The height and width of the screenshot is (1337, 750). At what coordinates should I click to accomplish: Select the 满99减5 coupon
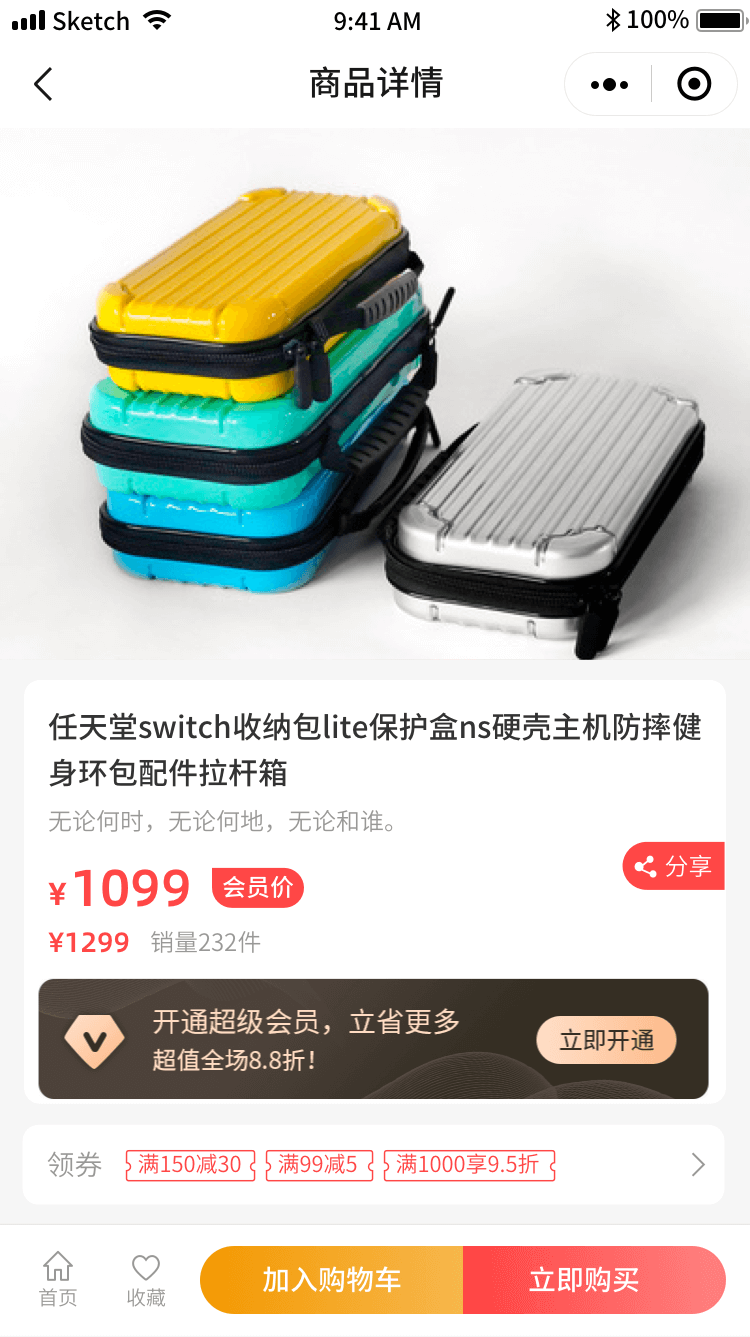(318, 1164)
